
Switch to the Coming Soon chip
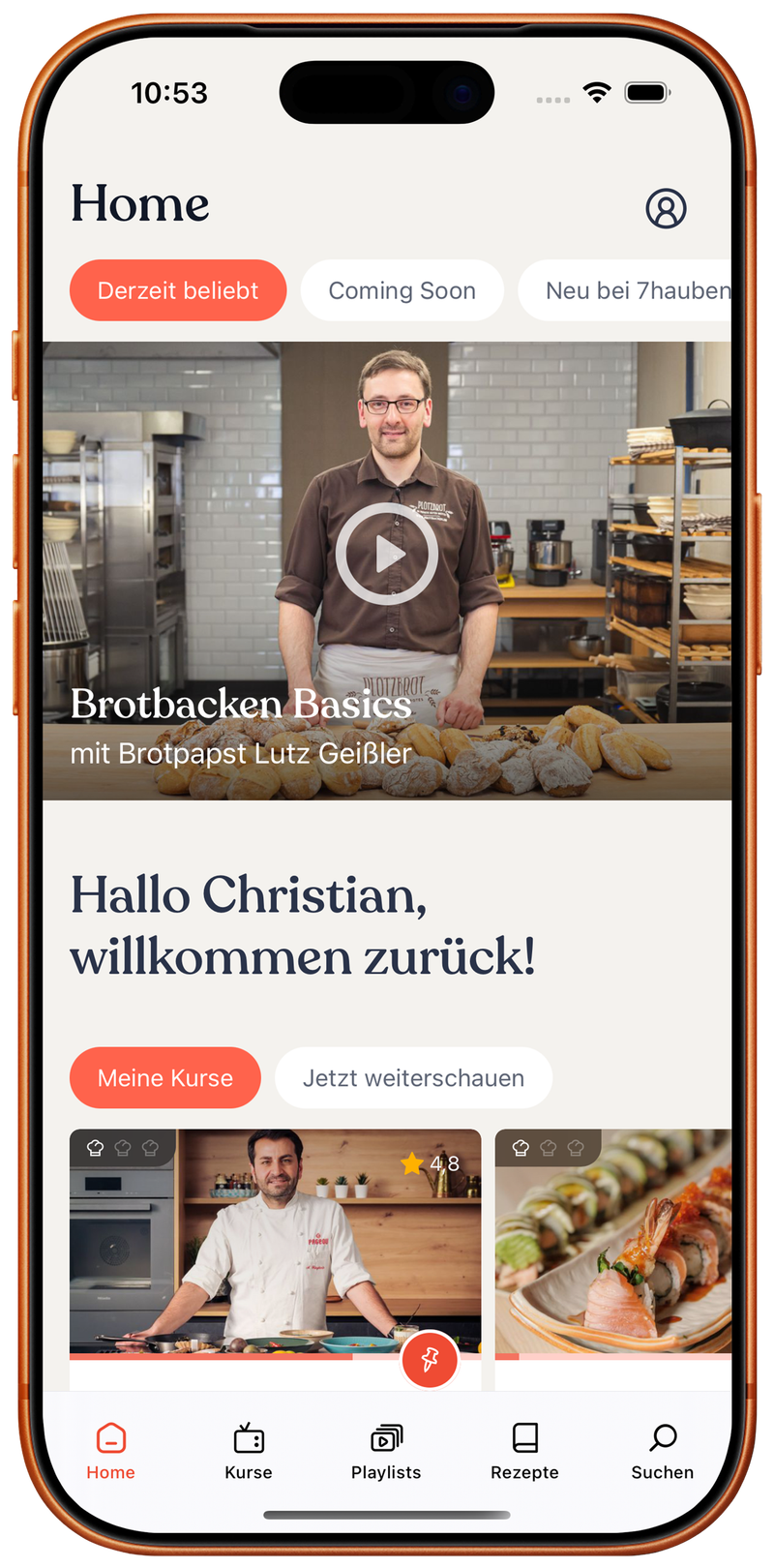(x=402, y=290)
